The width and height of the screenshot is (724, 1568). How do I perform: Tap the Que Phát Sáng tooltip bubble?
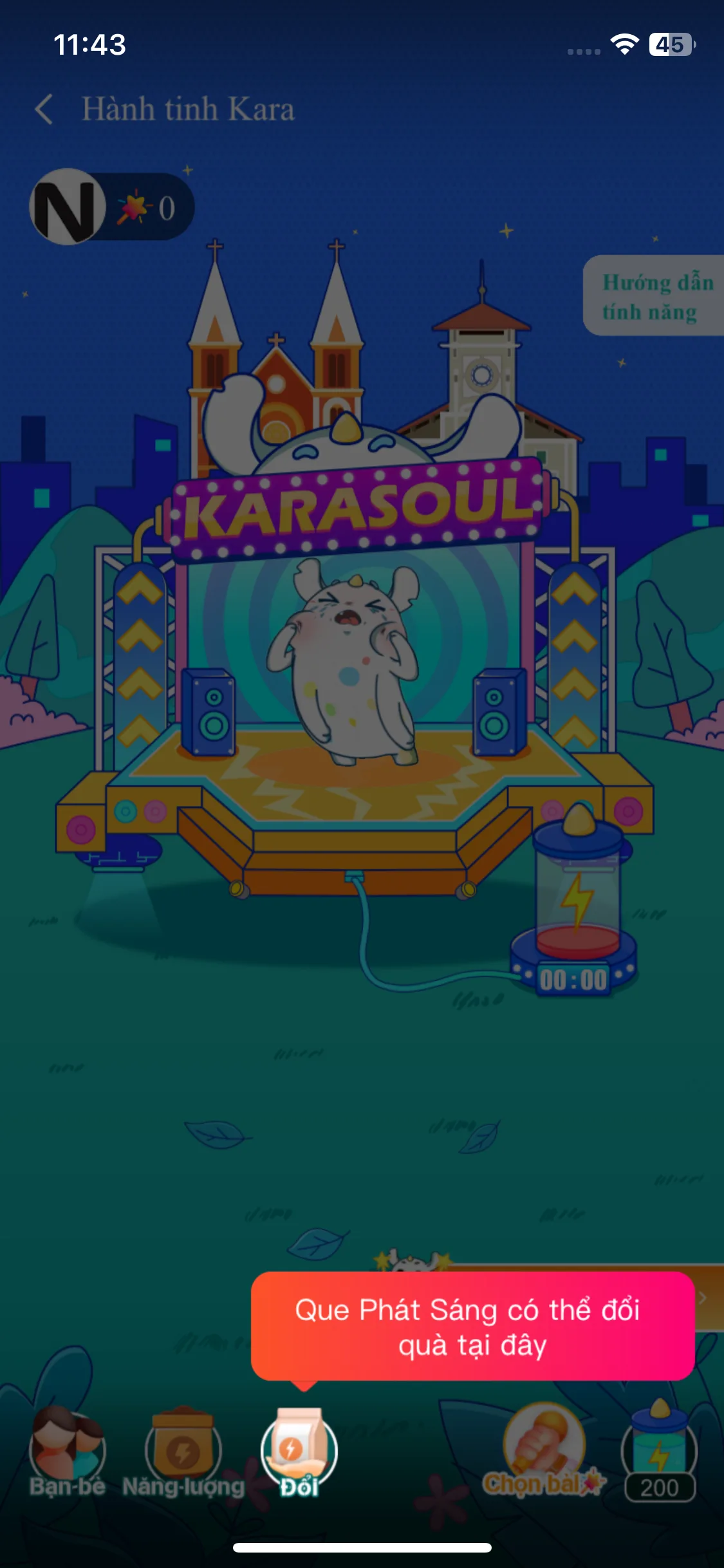coord(472,1327)
